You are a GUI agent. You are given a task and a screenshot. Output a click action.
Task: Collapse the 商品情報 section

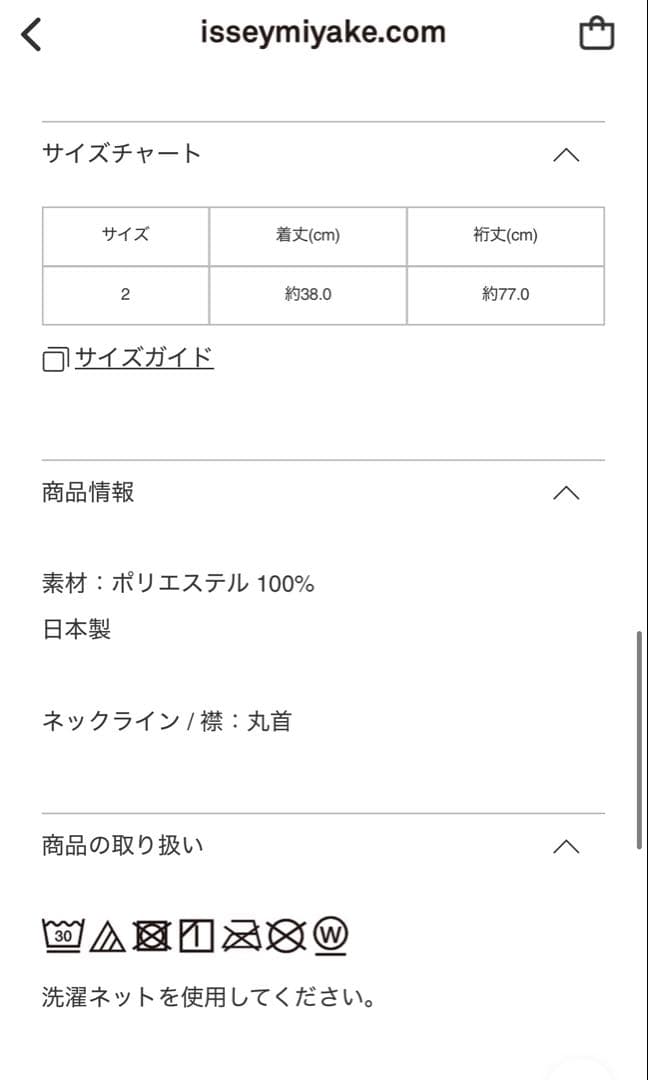click(566, 493)
